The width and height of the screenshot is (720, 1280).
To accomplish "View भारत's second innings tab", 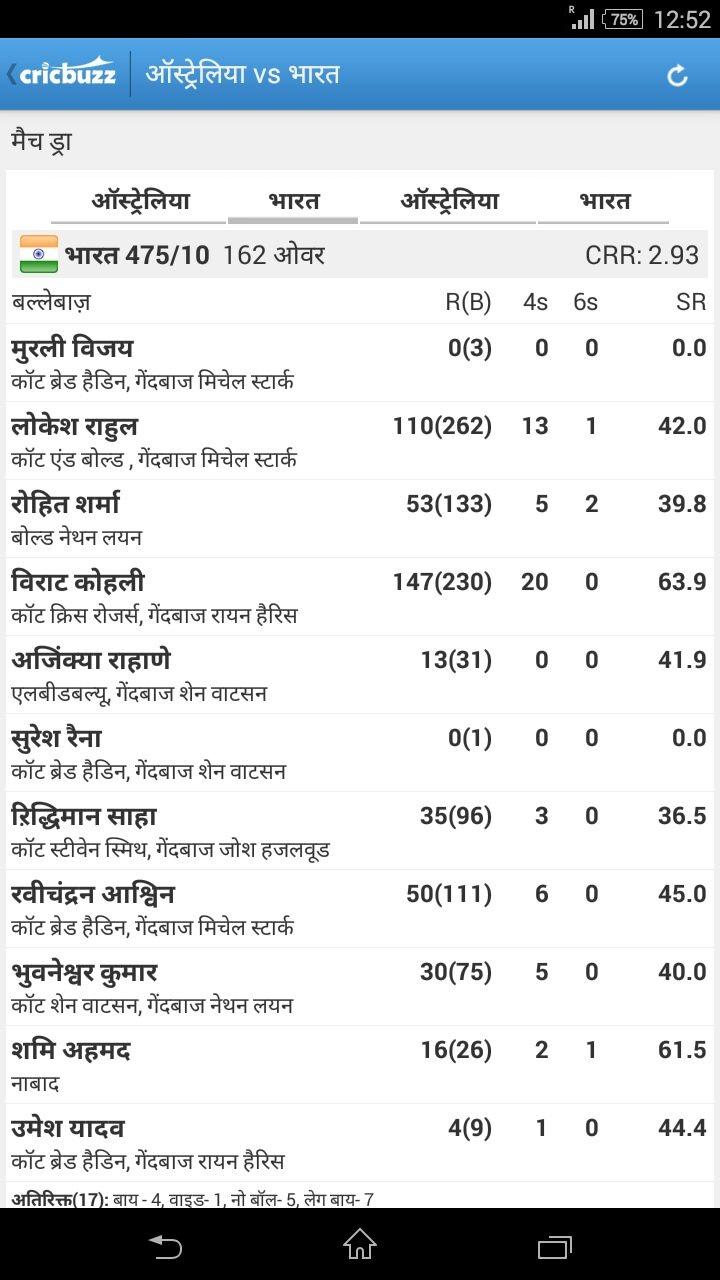I will point(604,201).
